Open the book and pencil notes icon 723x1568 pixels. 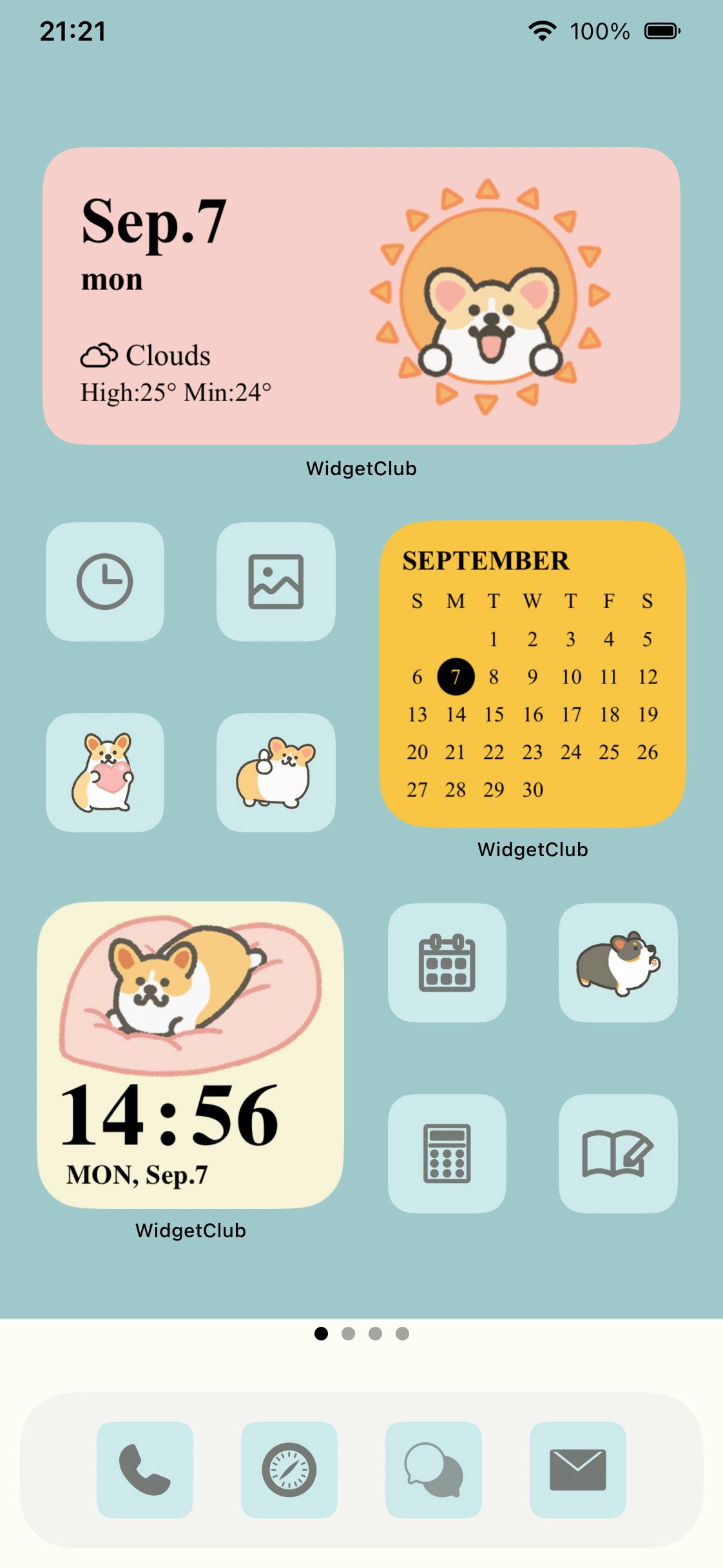point(618,1153)
